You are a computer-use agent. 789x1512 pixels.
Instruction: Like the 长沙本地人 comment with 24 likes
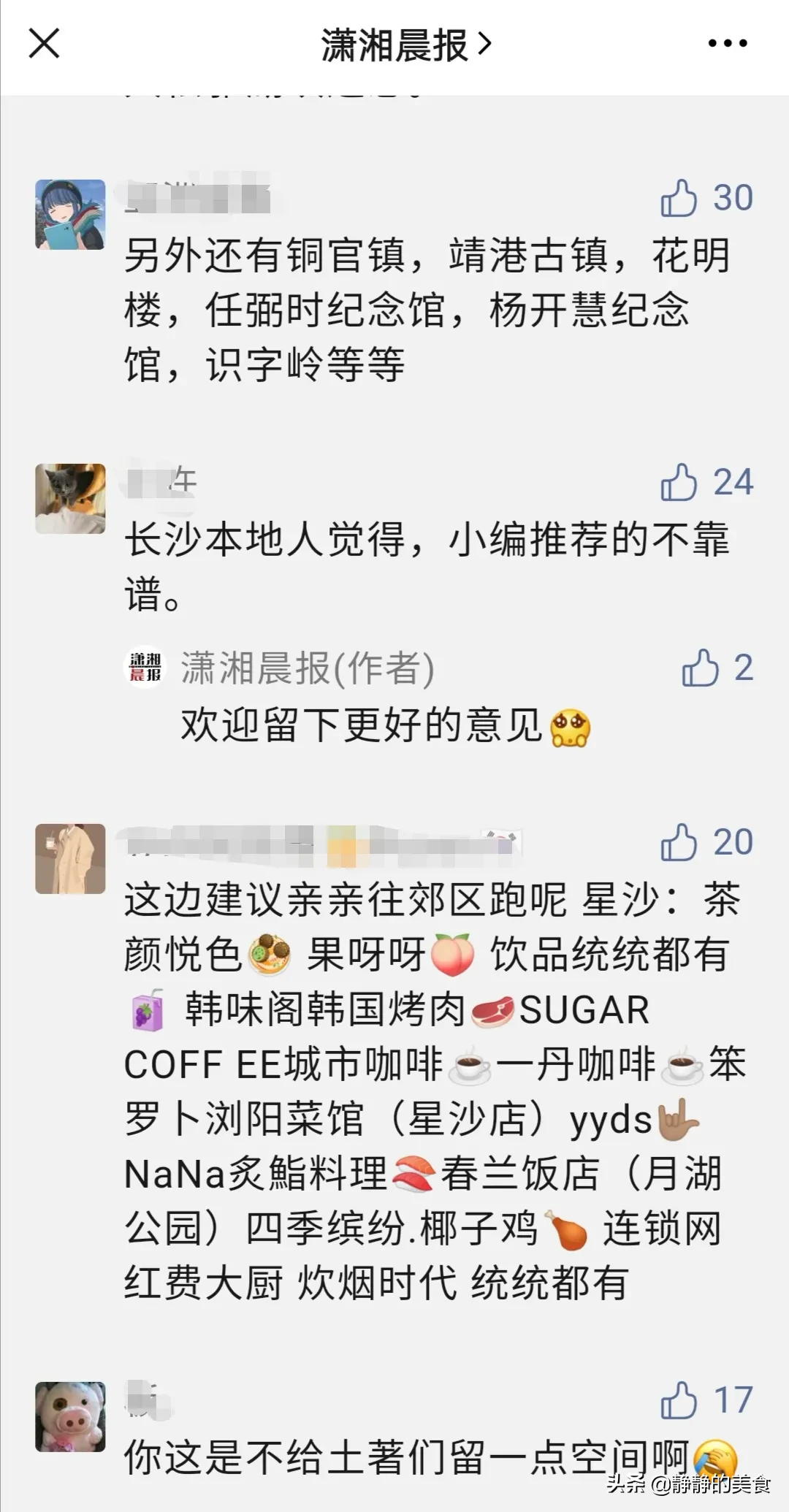click(x=679, y=482)
